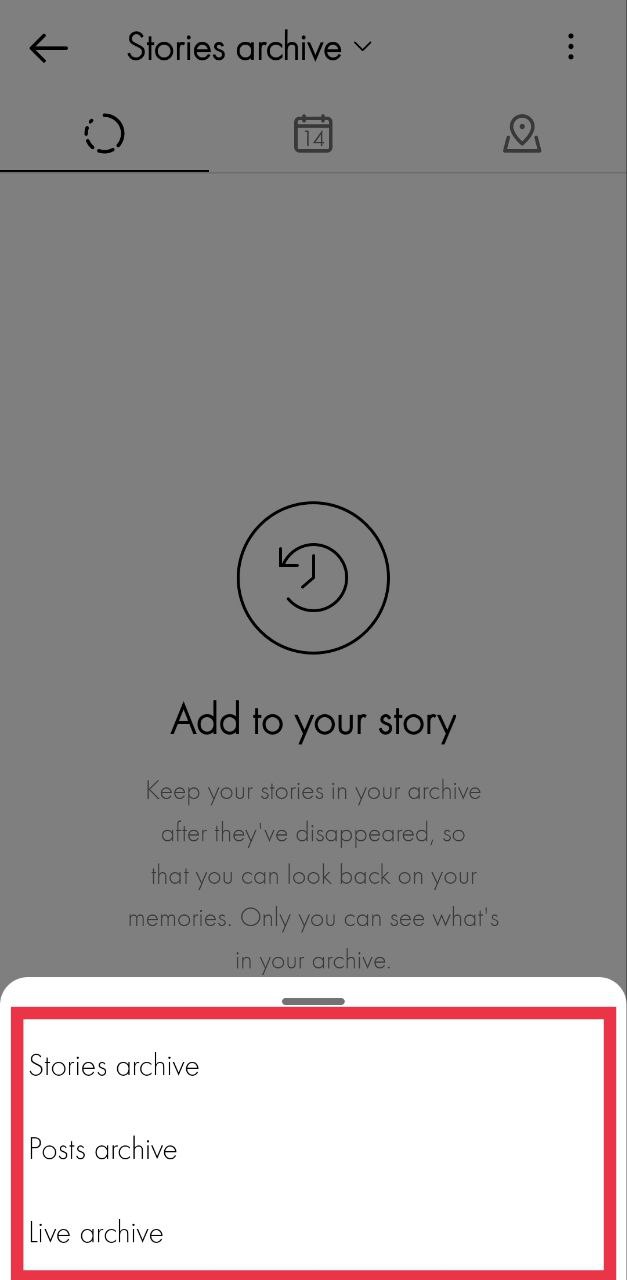Go back with the arrow icon
627x1280 pixels.
tap(48, 47)
